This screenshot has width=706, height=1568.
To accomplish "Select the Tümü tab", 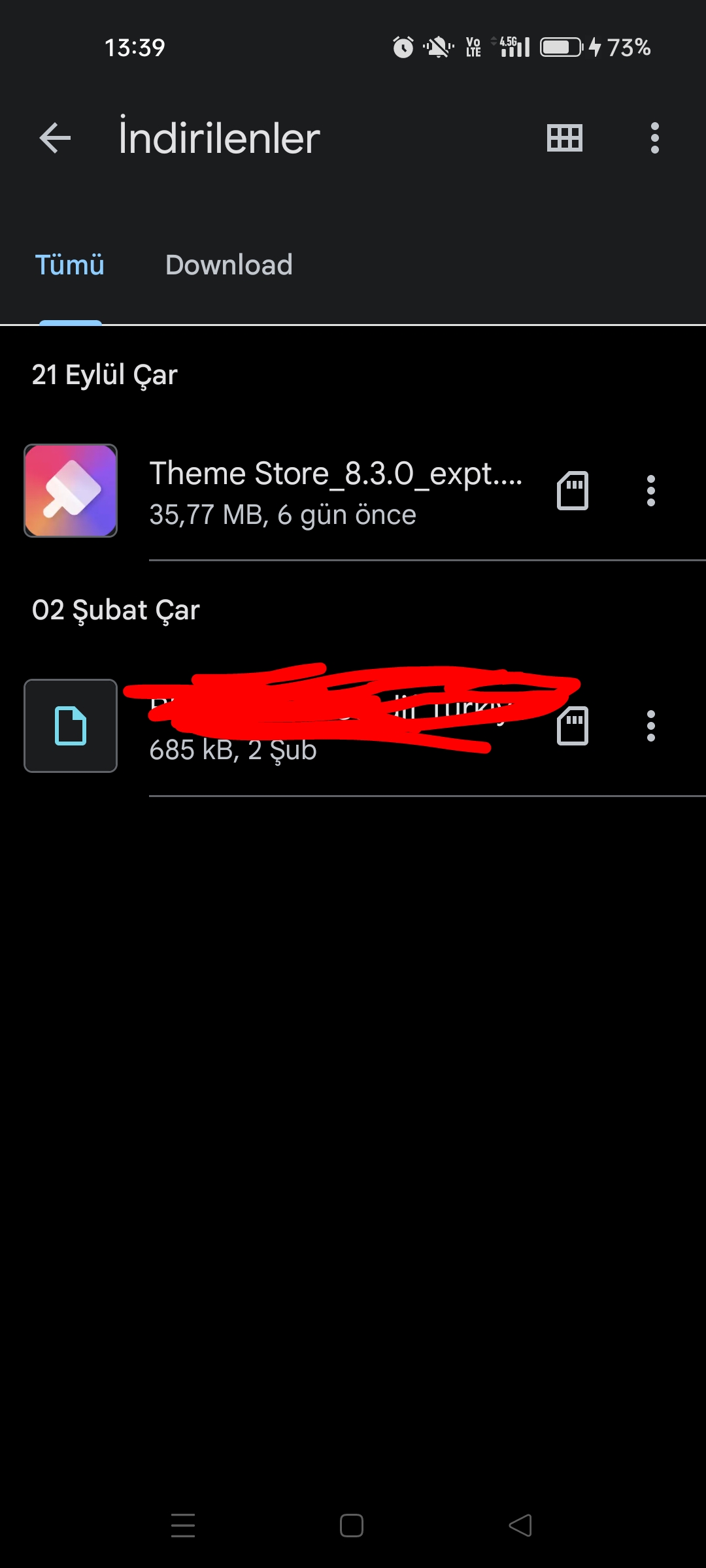I will click(69, 265).
